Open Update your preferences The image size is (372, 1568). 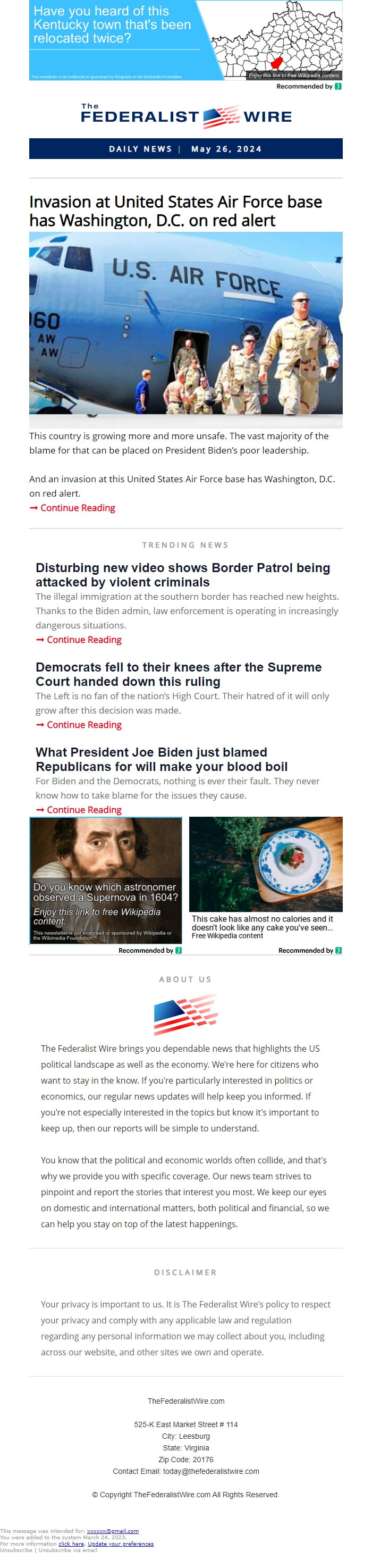point(121,1544)
